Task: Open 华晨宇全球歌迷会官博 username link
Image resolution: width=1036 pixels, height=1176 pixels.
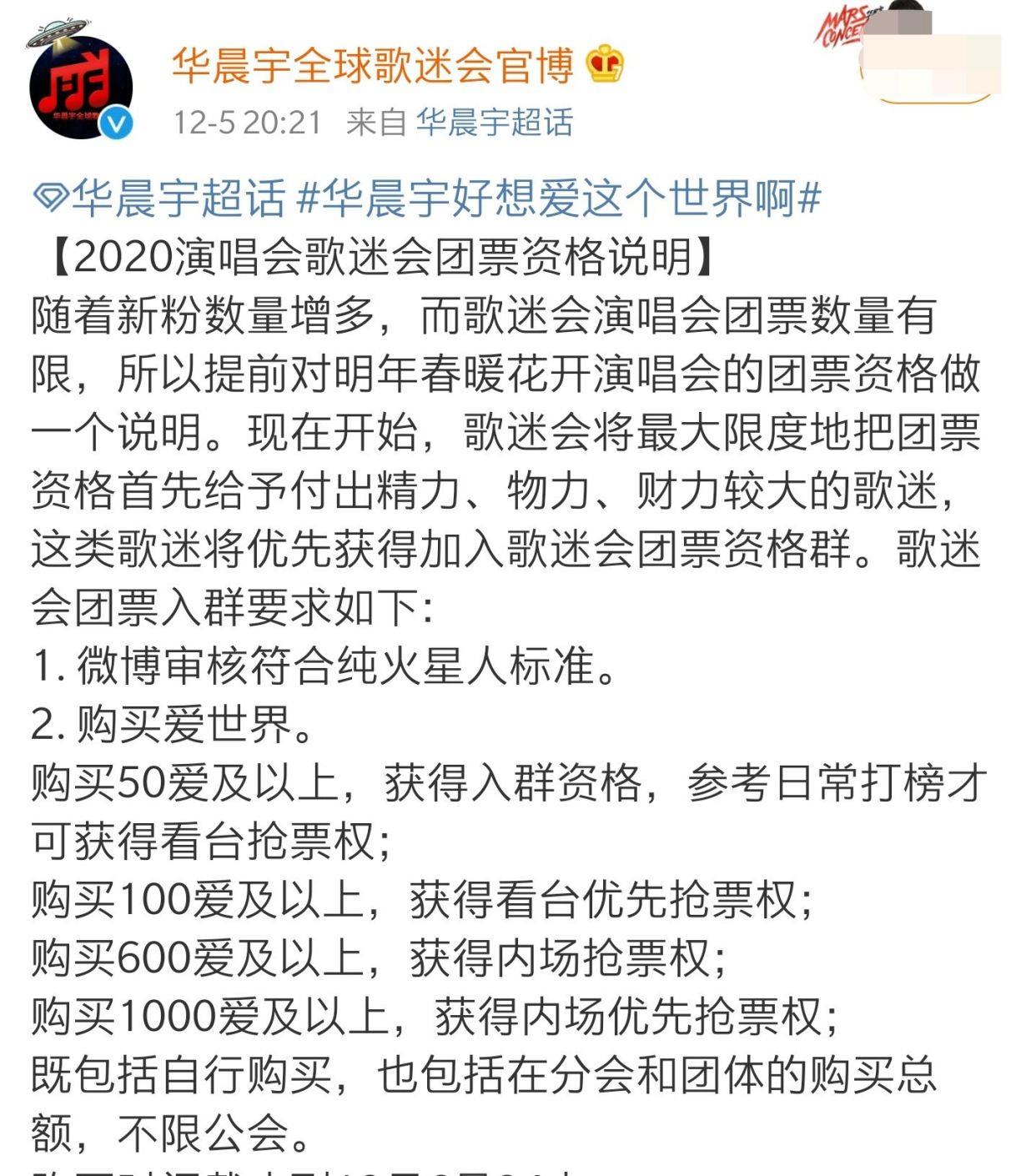Action: coord(373,65)
